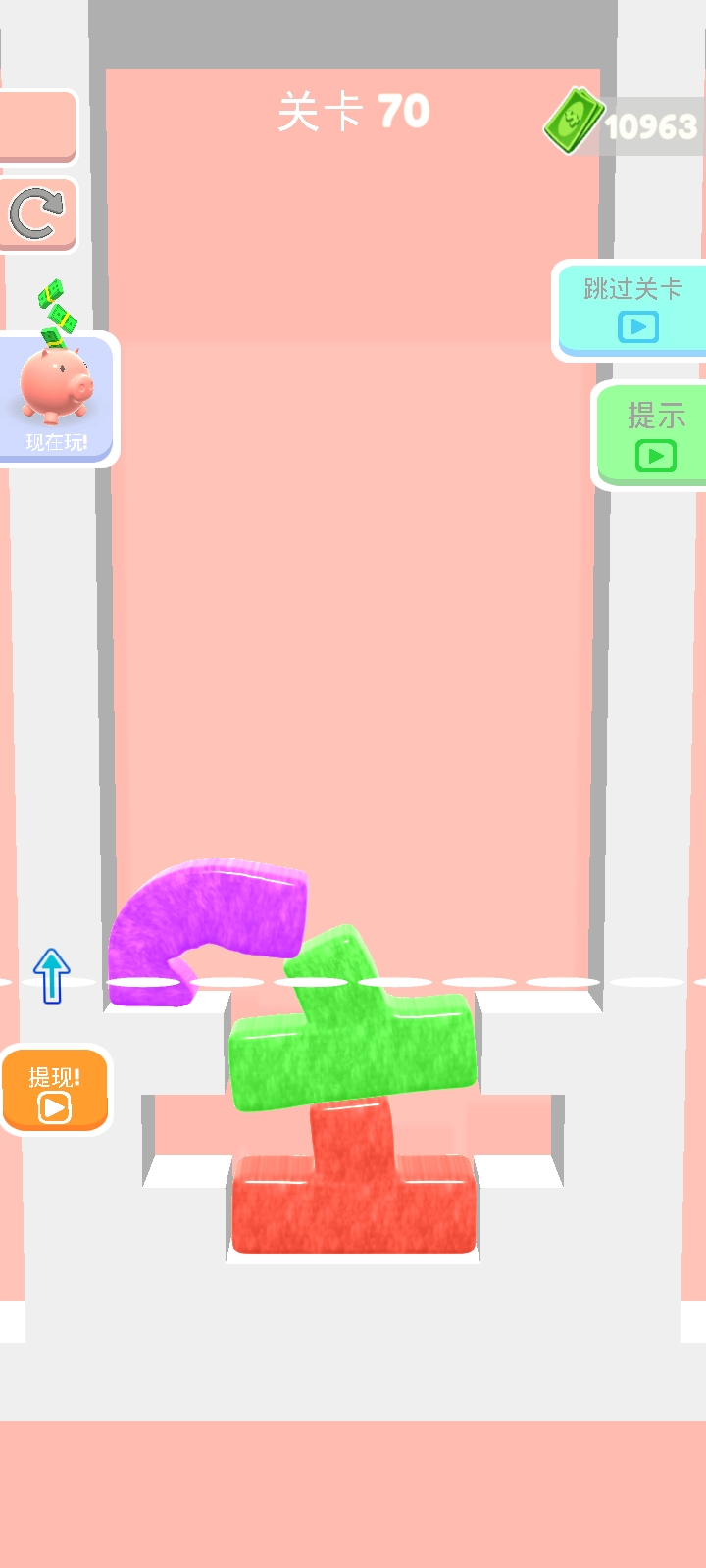706x1568 pixels.
Task: Tap the red T-shaped jelly block
Action: click(x=353, y=1200)
